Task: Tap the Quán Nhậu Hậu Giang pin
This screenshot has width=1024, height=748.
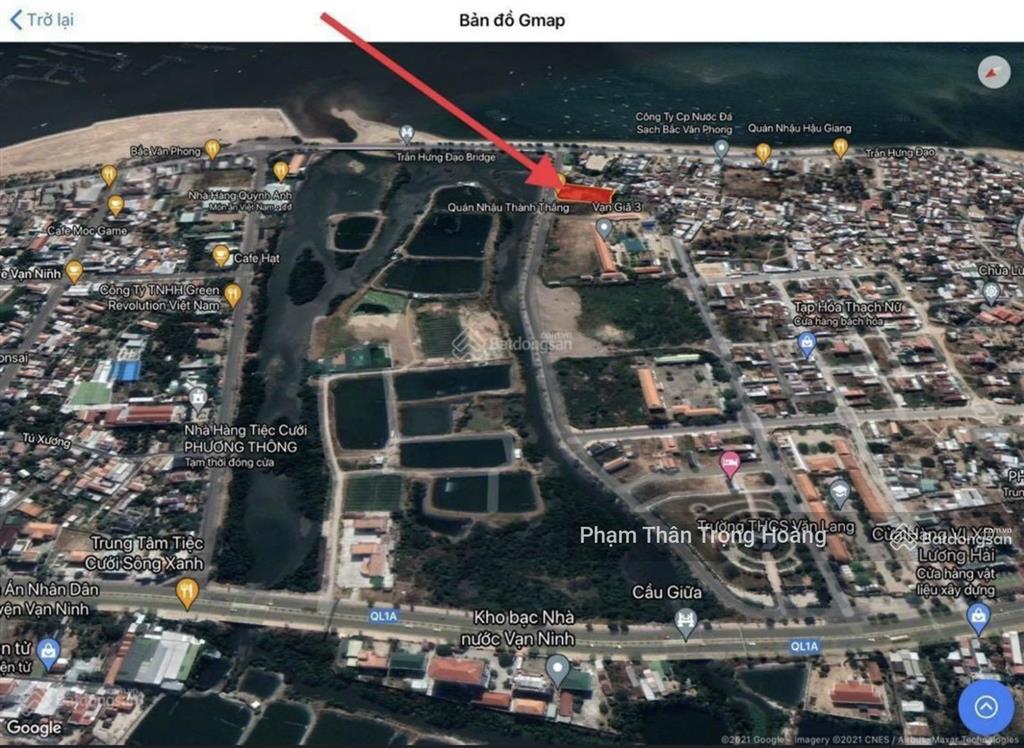Action: click(x=763, y=152)
